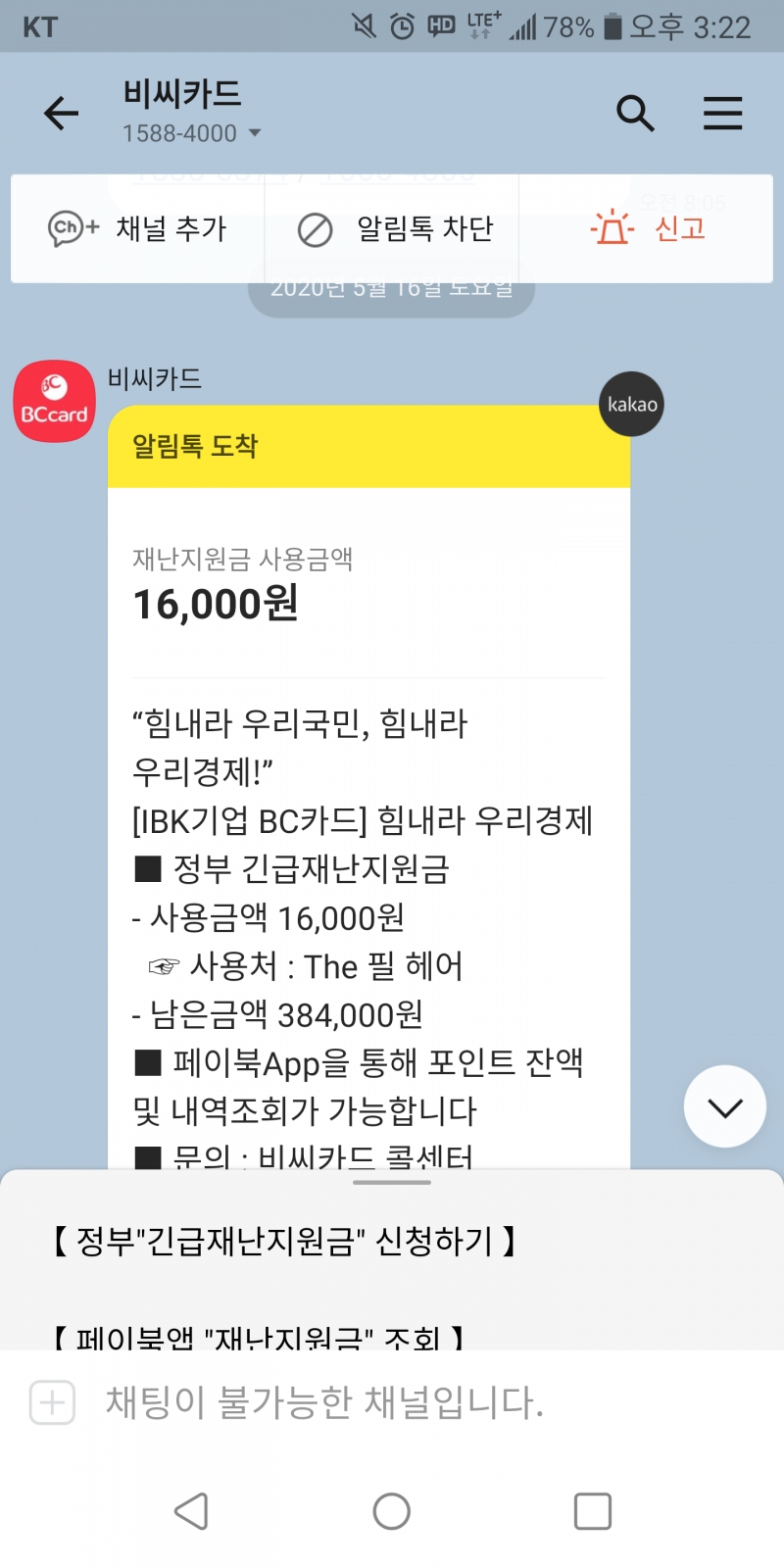The image size is (784, 1568).
Task: Block alerts with 알림톡 차단
Action: (x=394, y=229)
